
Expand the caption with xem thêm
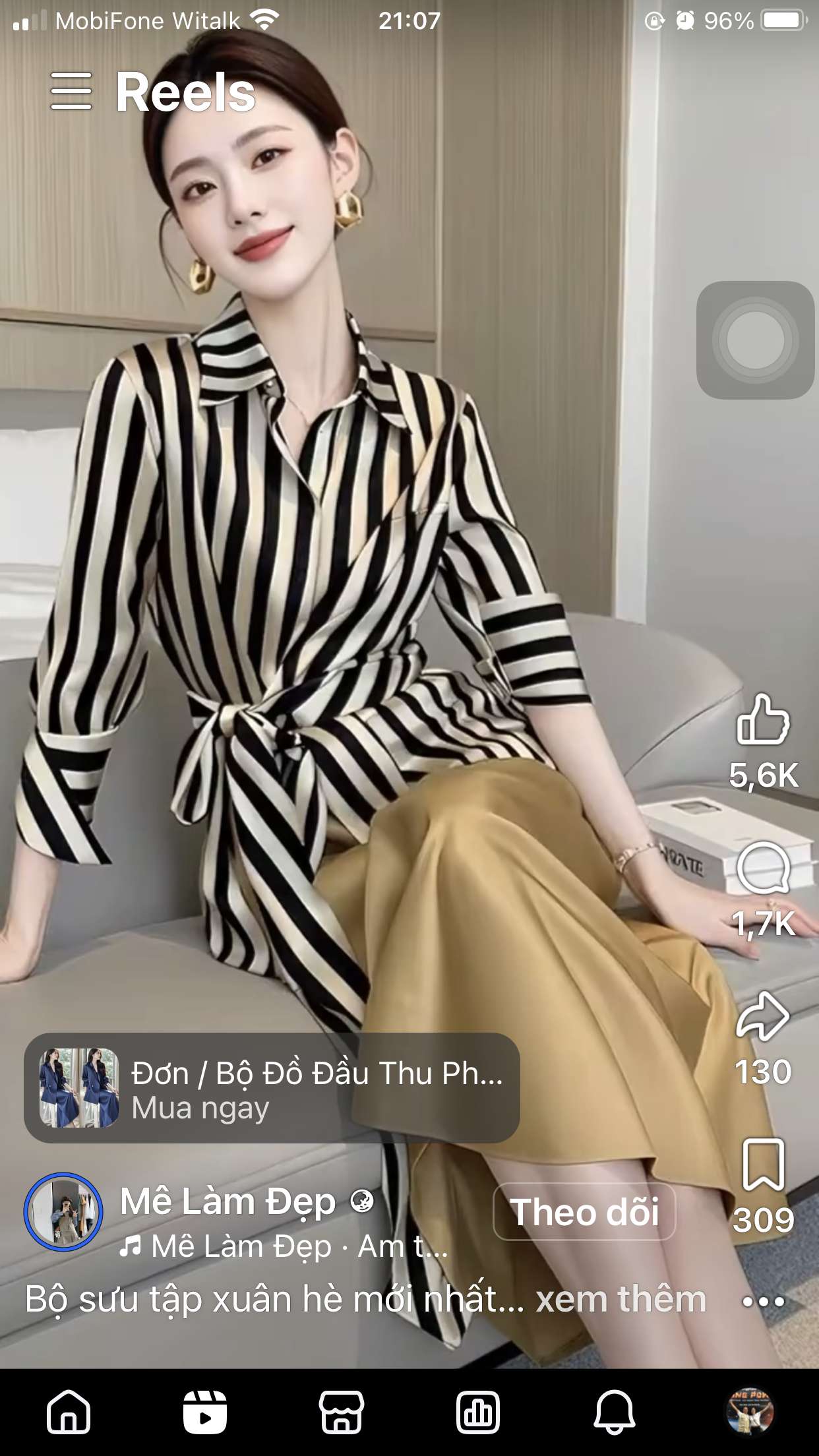click(621, 1300)
